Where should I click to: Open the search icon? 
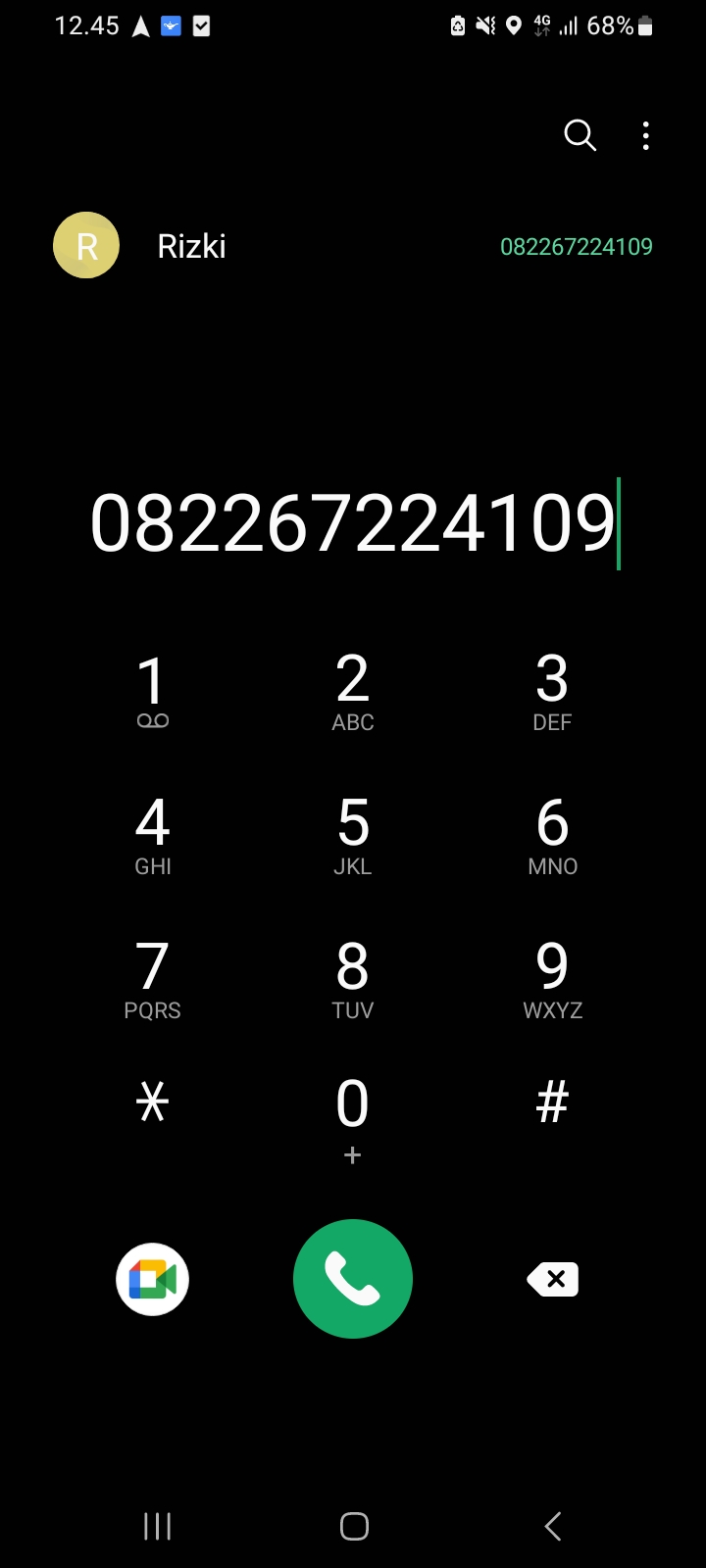(580, 135)
